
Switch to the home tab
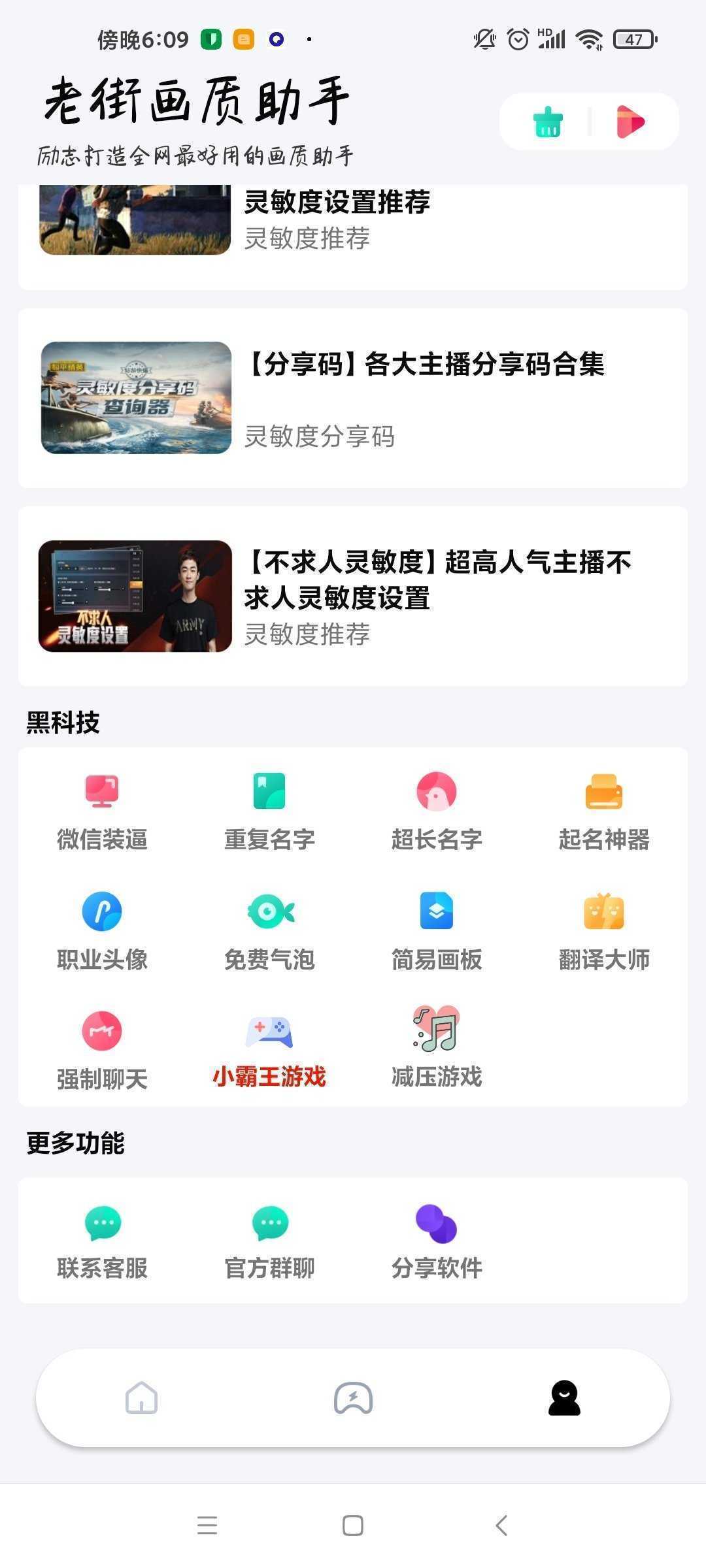(x=142, y=1397)
